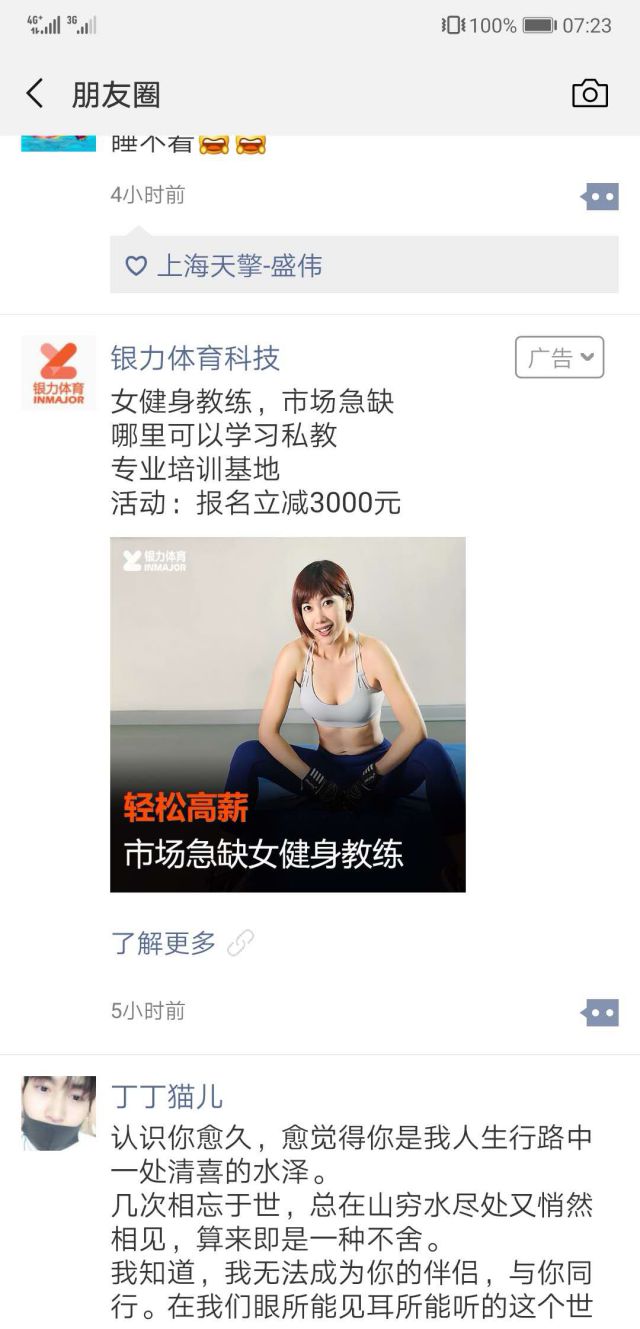Viewport: 640px width, 1329px height.
Task: Open the camera to post a moment
Action: point(589,94)
